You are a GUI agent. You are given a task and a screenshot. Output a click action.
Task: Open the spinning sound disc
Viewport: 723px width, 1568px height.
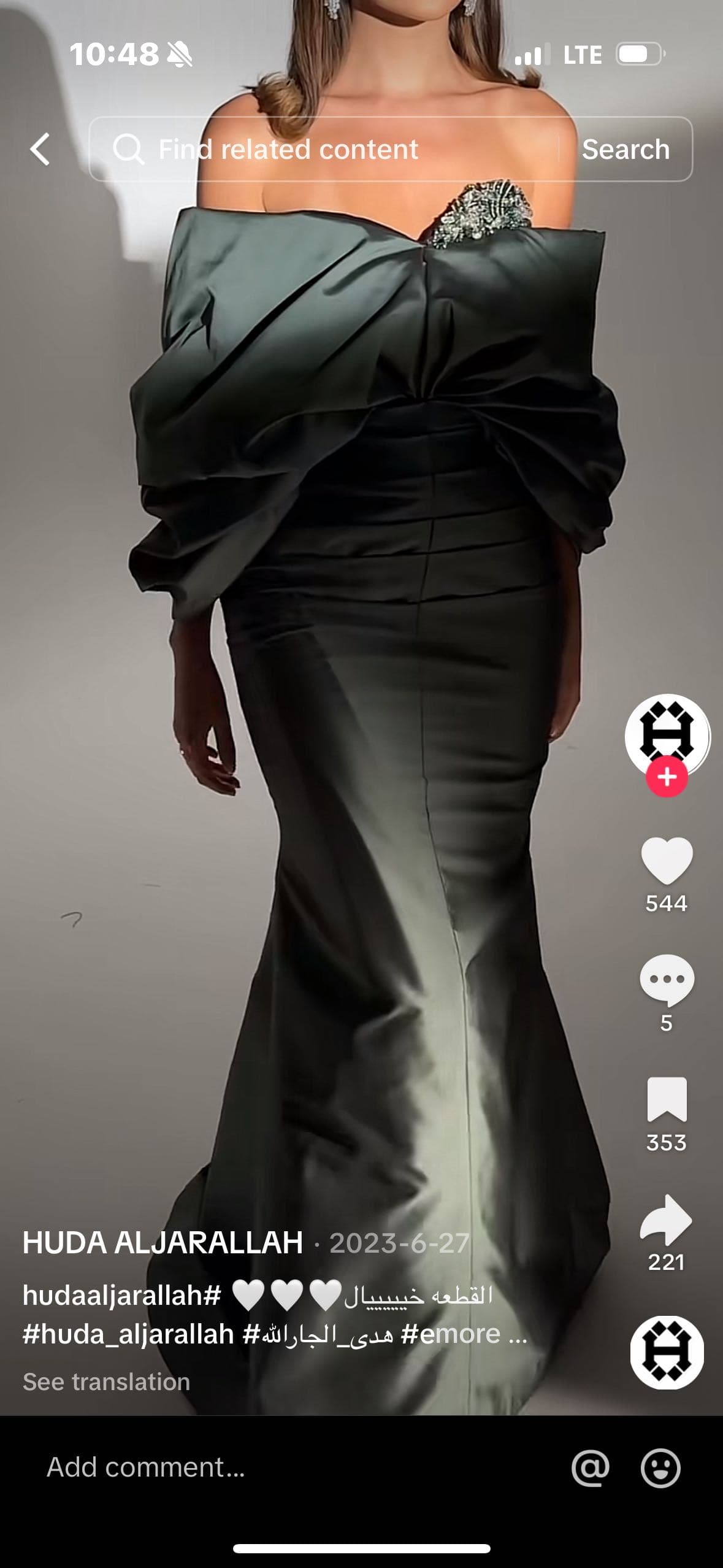tap(667, 1352)
